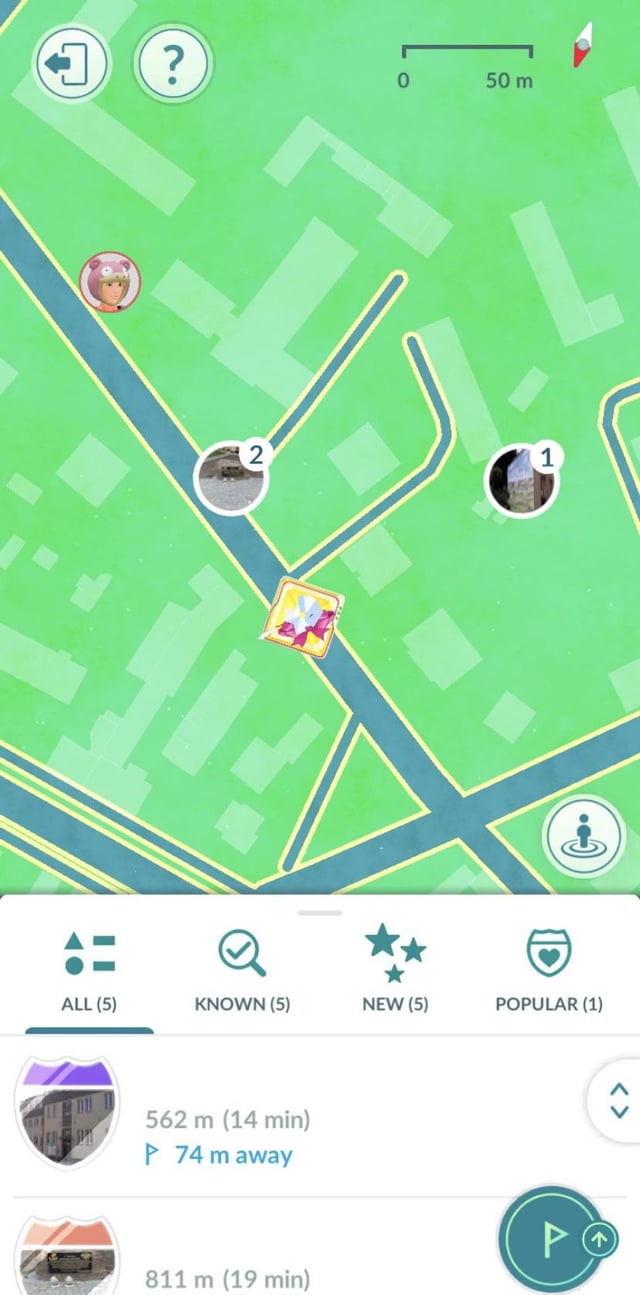Tap the trainer avatar on map
Viewport: 640px width, 1295px height.
(x=110, y=281)
